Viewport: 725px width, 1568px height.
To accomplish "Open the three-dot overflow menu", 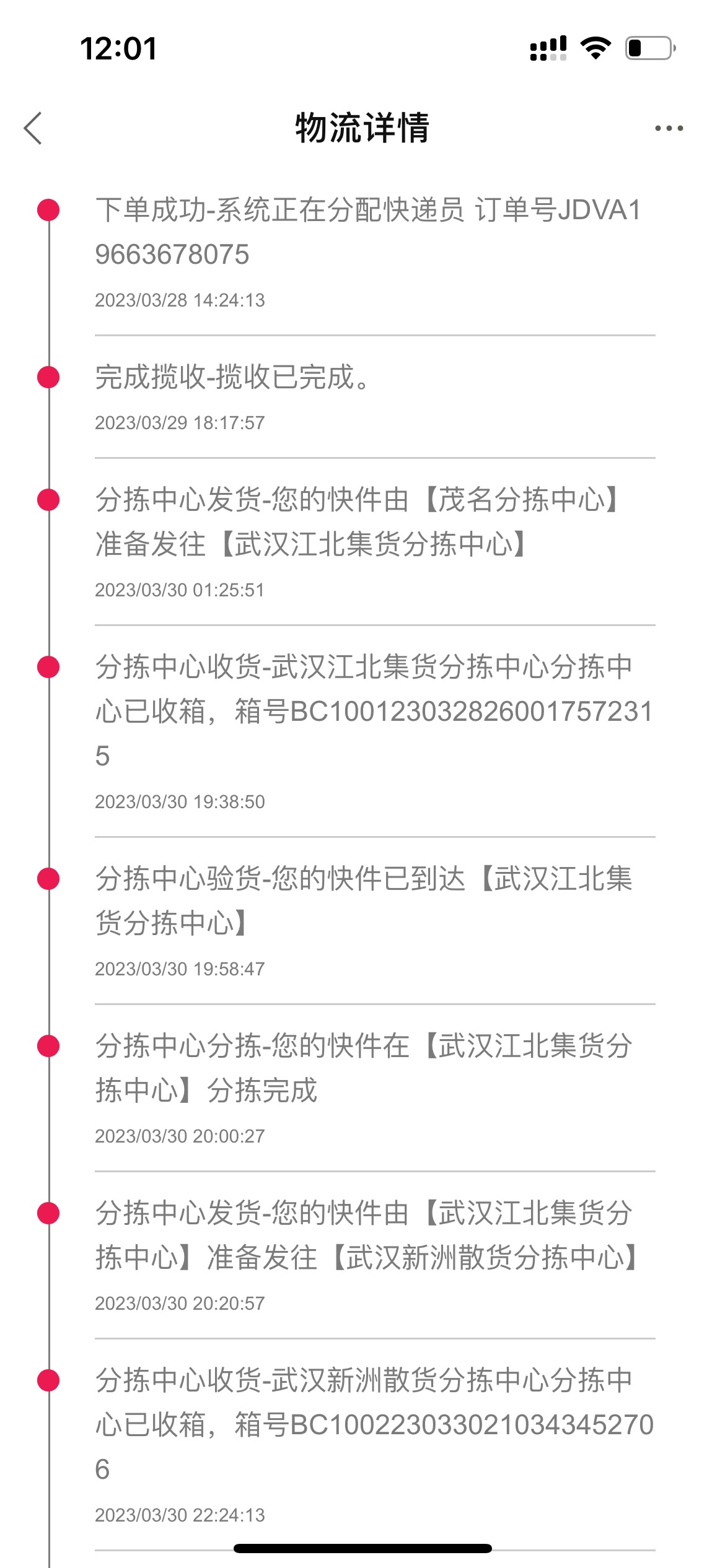I will pos(669,128).
